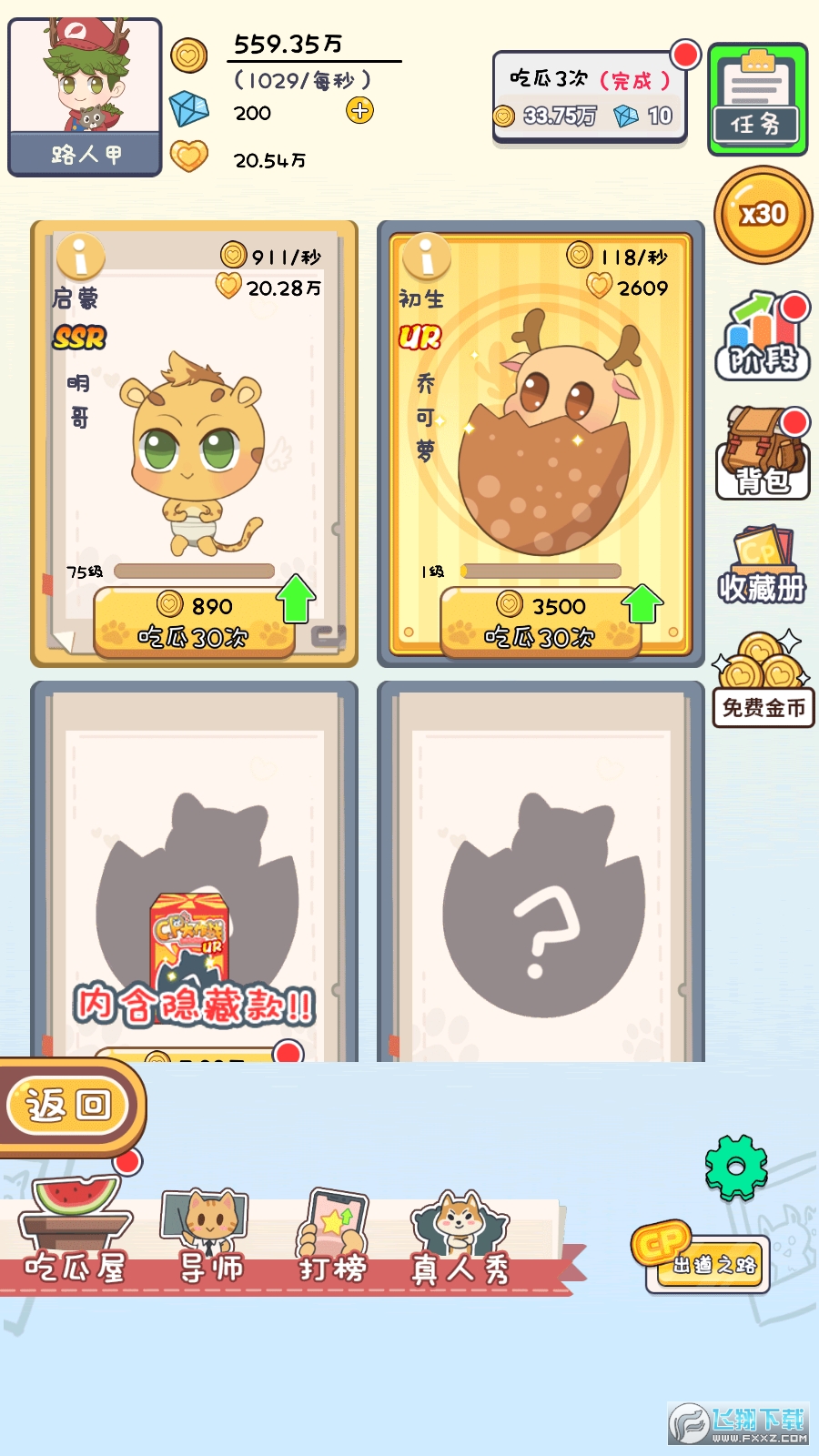This screenshot has height=1456, width=819.
Task: View info for the 乔可萝 UR card
Action: 426,257
